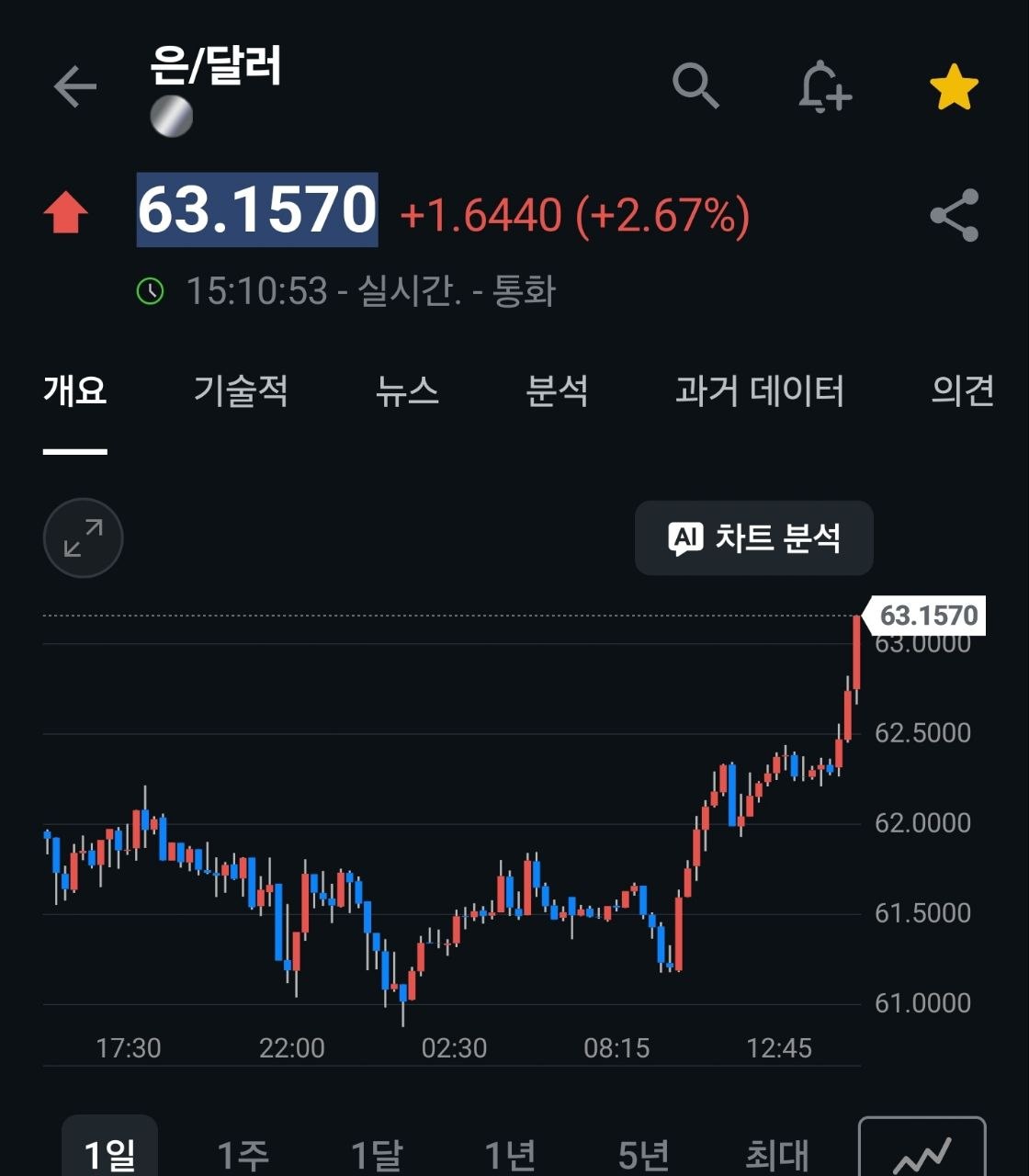Switch to the 기술적 tab

pyautogui.click(x=241, y=391)
